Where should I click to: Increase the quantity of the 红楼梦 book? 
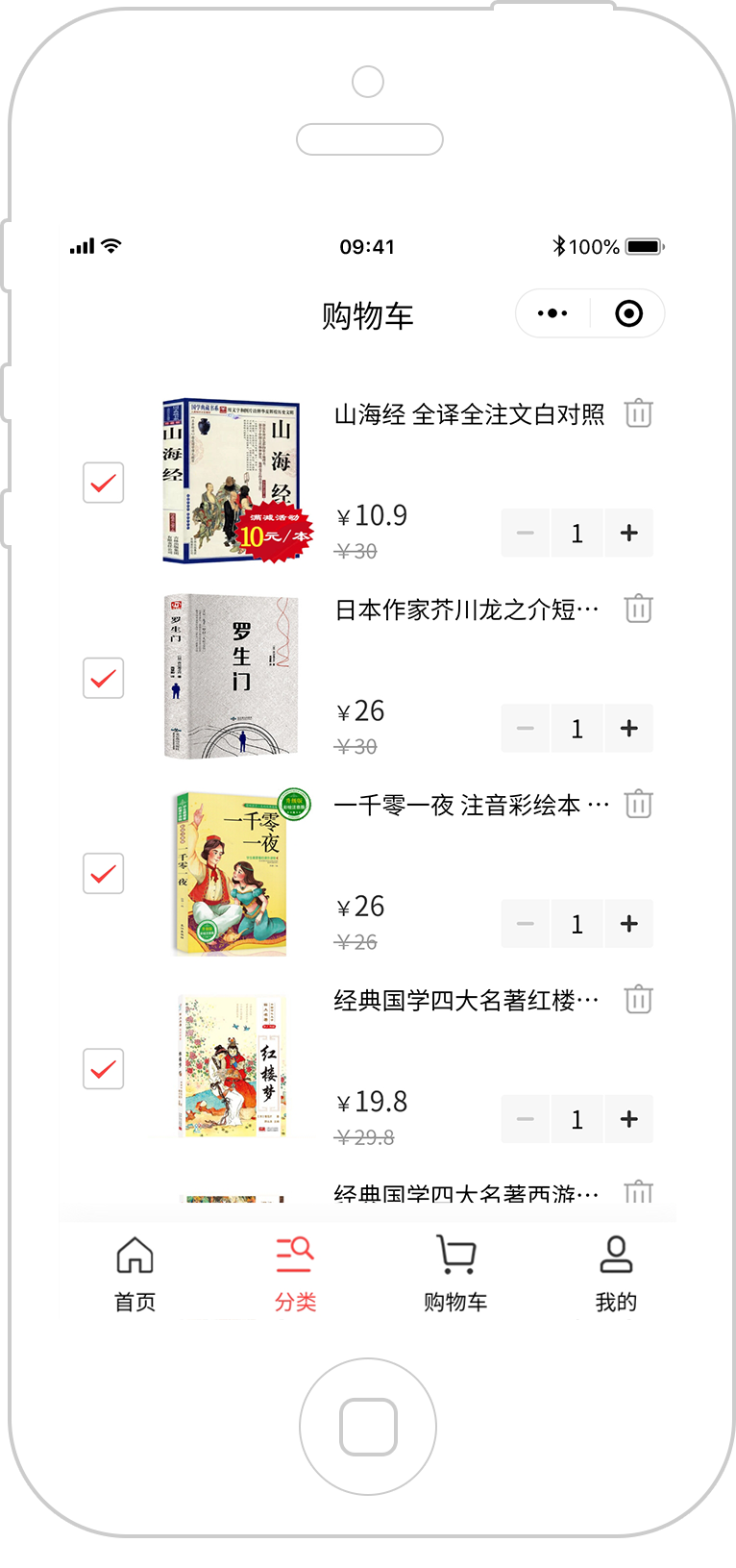[x=629, y=1118]
